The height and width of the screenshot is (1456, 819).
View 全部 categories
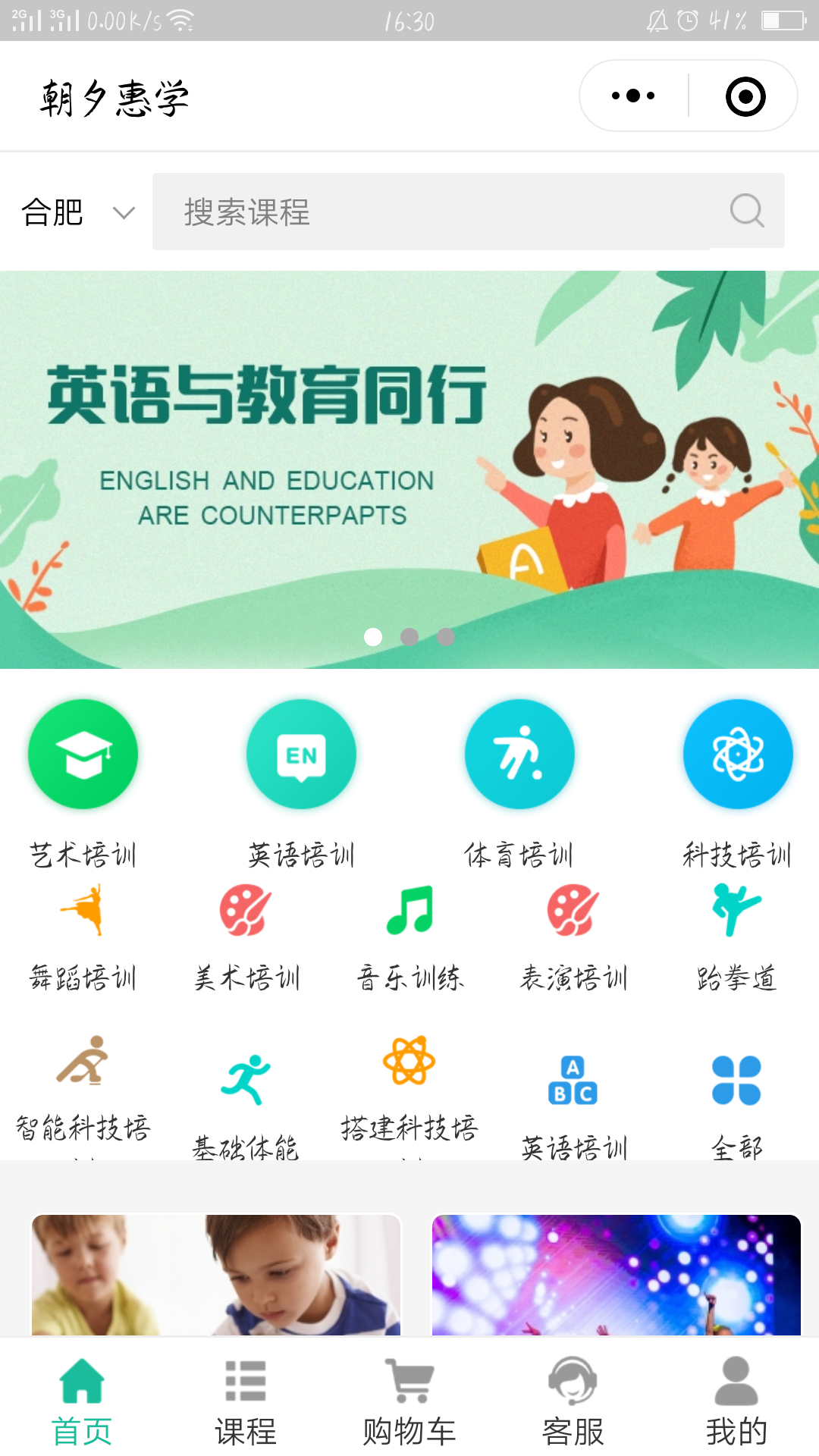(736, 1100)
